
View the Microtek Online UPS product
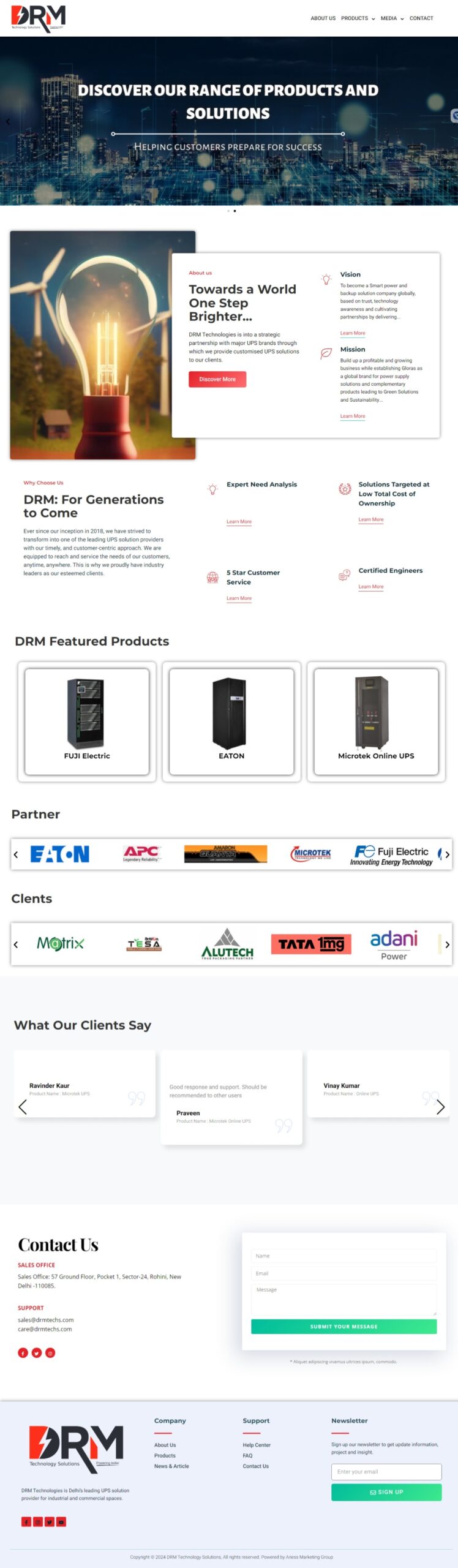click(376, 721)
